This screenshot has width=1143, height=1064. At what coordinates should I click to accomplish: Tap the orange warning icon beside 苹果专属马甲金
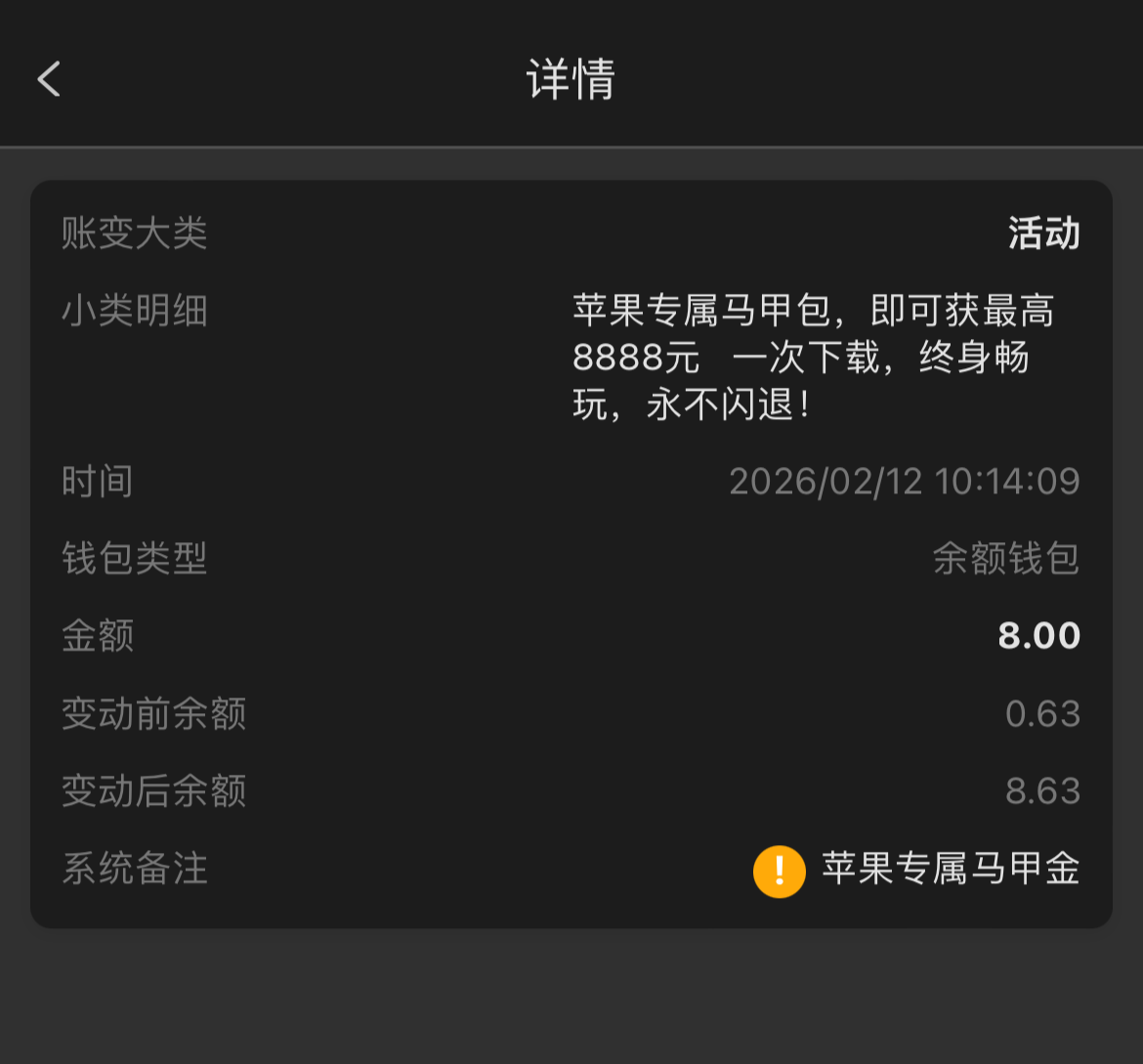click(779, 871)
